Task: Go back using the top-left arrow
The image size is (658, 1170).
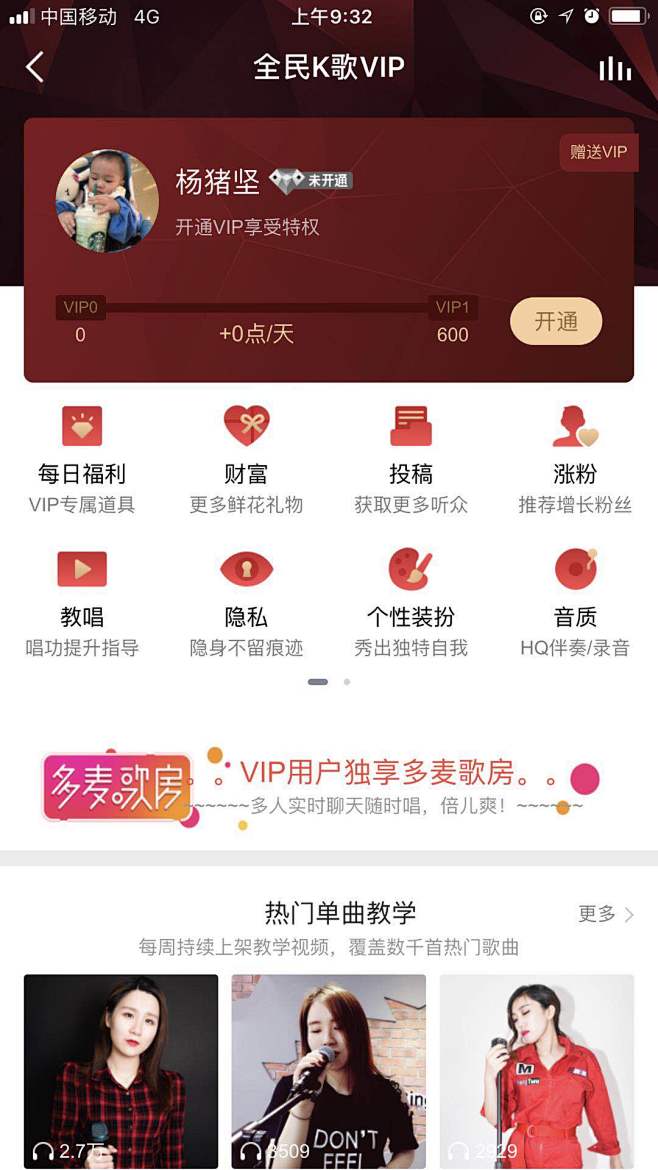Action: 35,67
